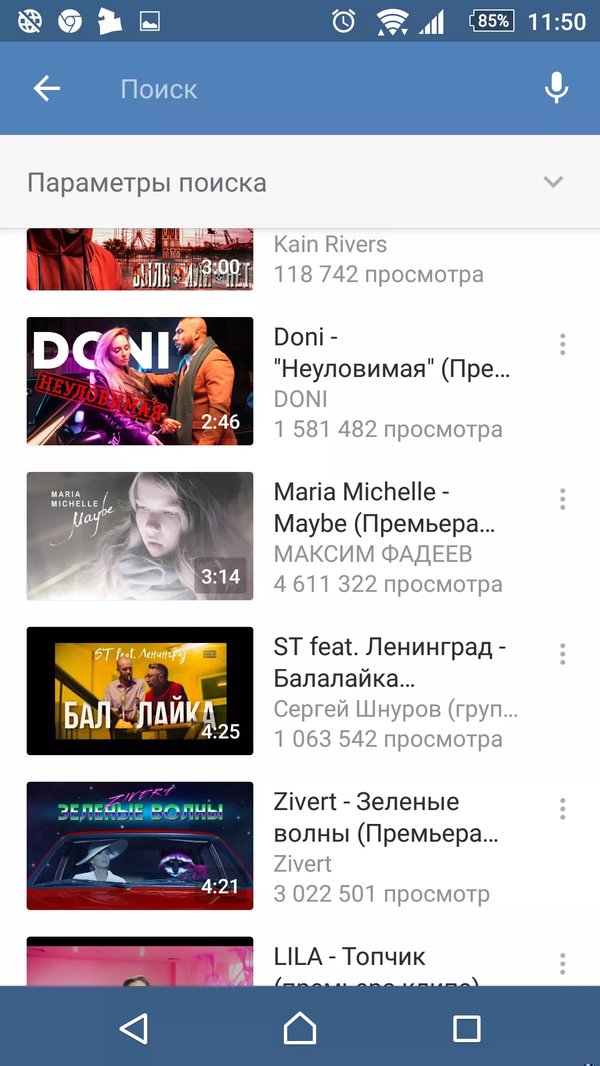
Task: Open options menu for Doni - Неуловимая
Action: click(562, 344)
